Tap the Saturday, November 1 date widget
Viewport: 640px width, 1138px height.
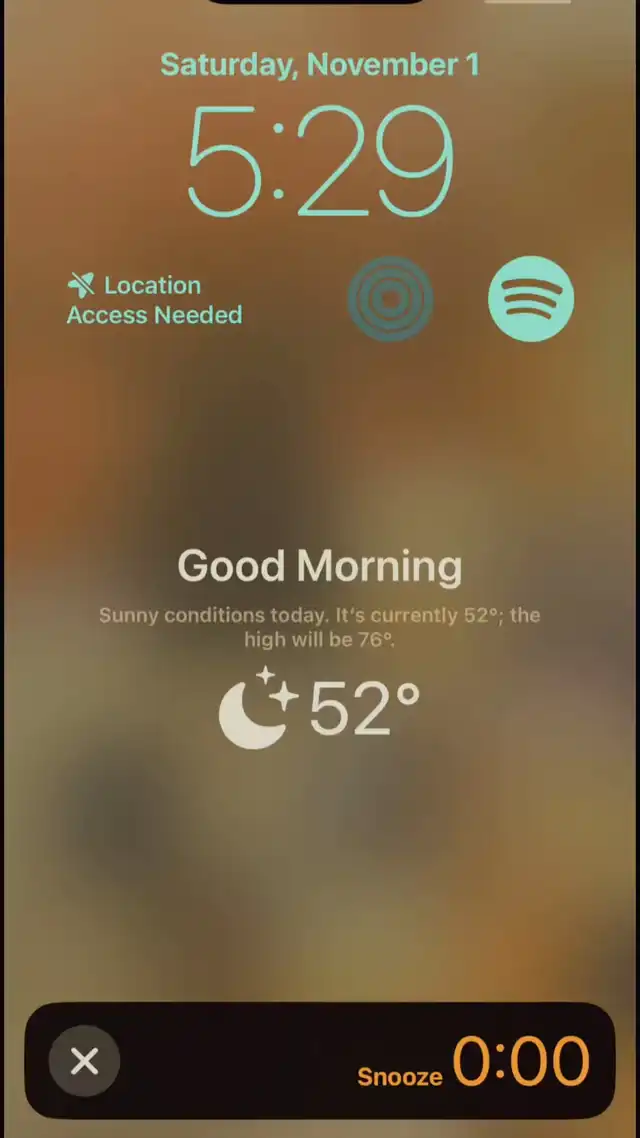click(320, 64)
